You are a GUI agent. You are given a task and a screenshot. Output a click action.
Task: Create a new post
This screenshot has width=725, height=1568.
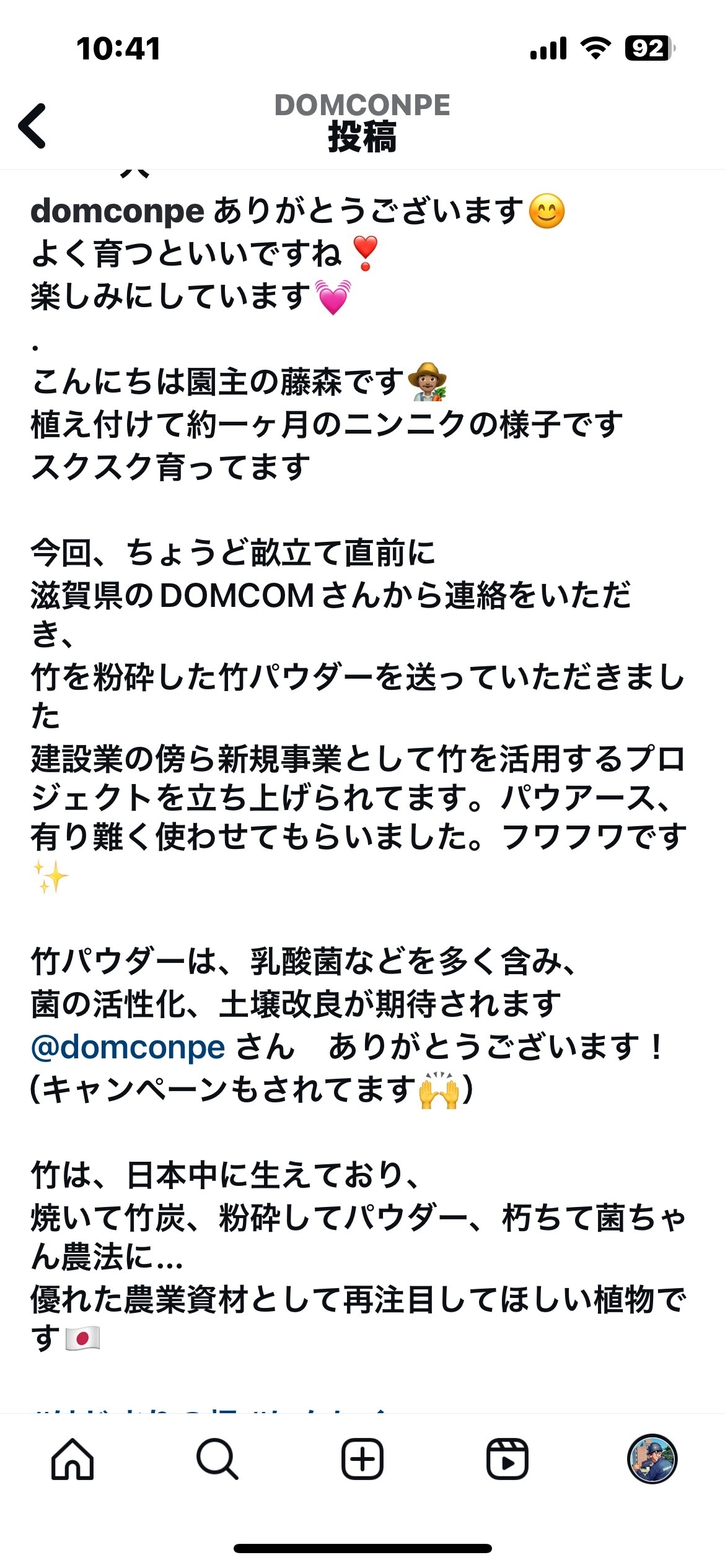pyautogui.click(x=362, y=1459)
